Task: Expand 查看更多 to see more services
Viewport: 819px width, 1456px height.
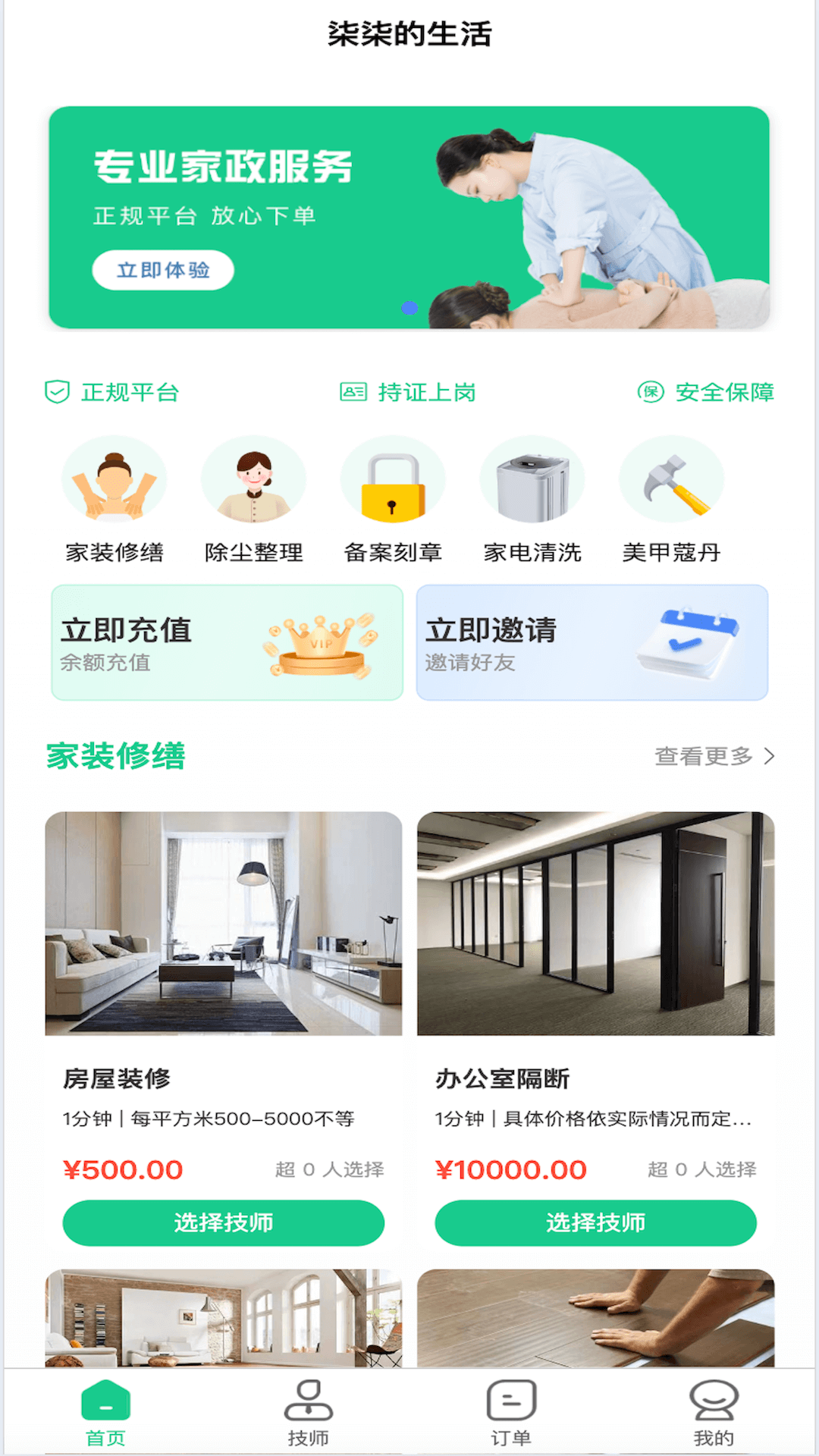Action: click(705, 755)
